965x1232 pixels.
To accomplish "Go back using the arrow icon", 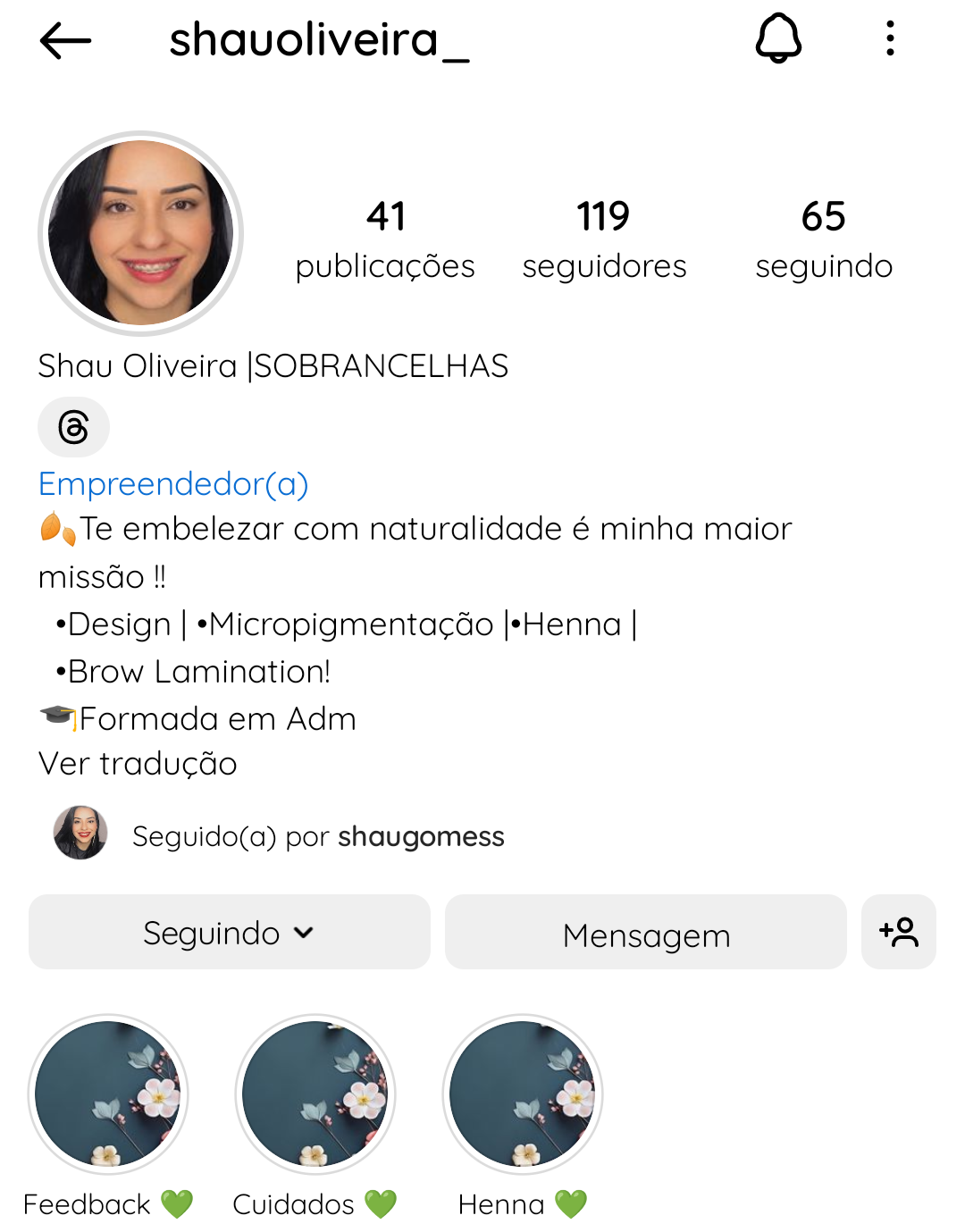I will 65,40.
